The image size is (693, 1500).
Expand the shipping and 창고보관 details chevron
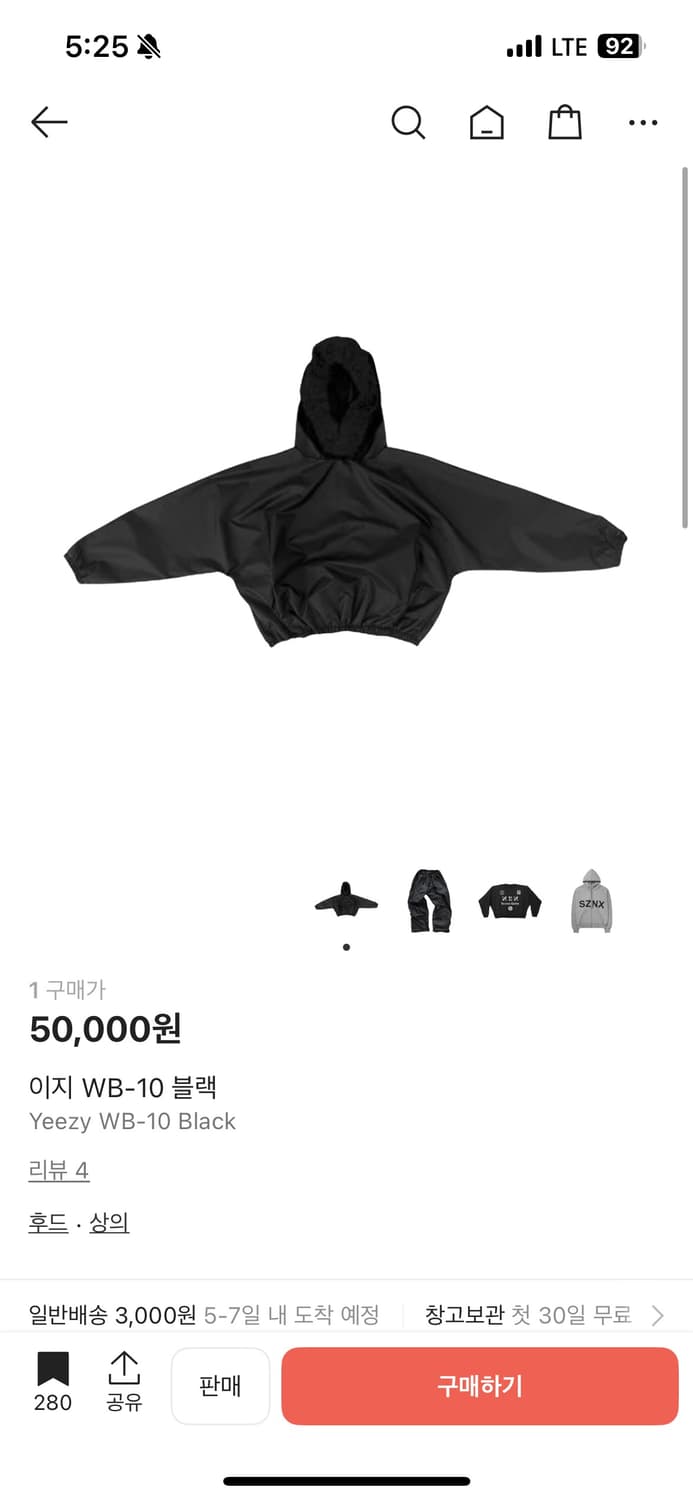click(657, 1315)
